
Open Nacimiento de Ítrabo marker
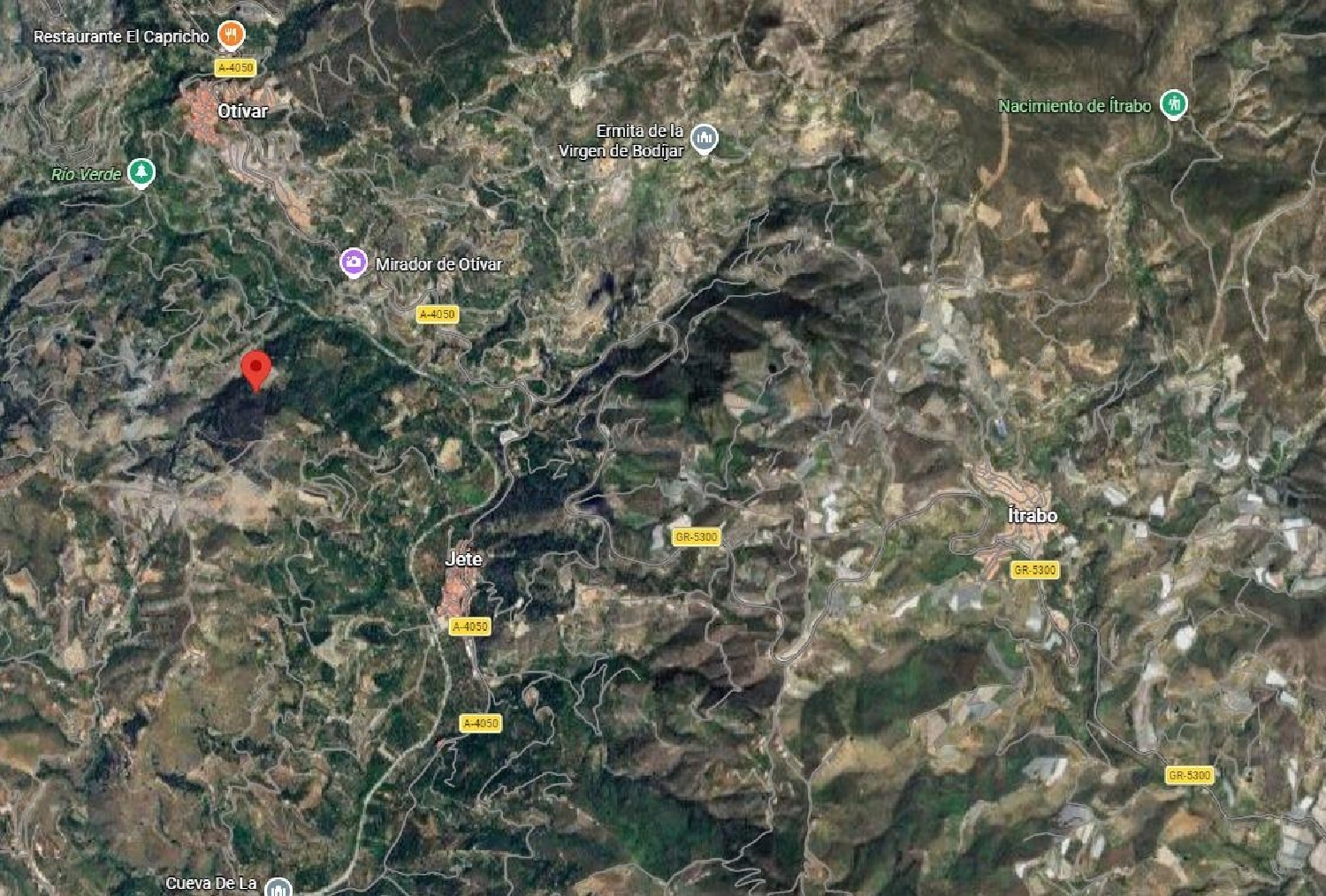coord(1173,104)
